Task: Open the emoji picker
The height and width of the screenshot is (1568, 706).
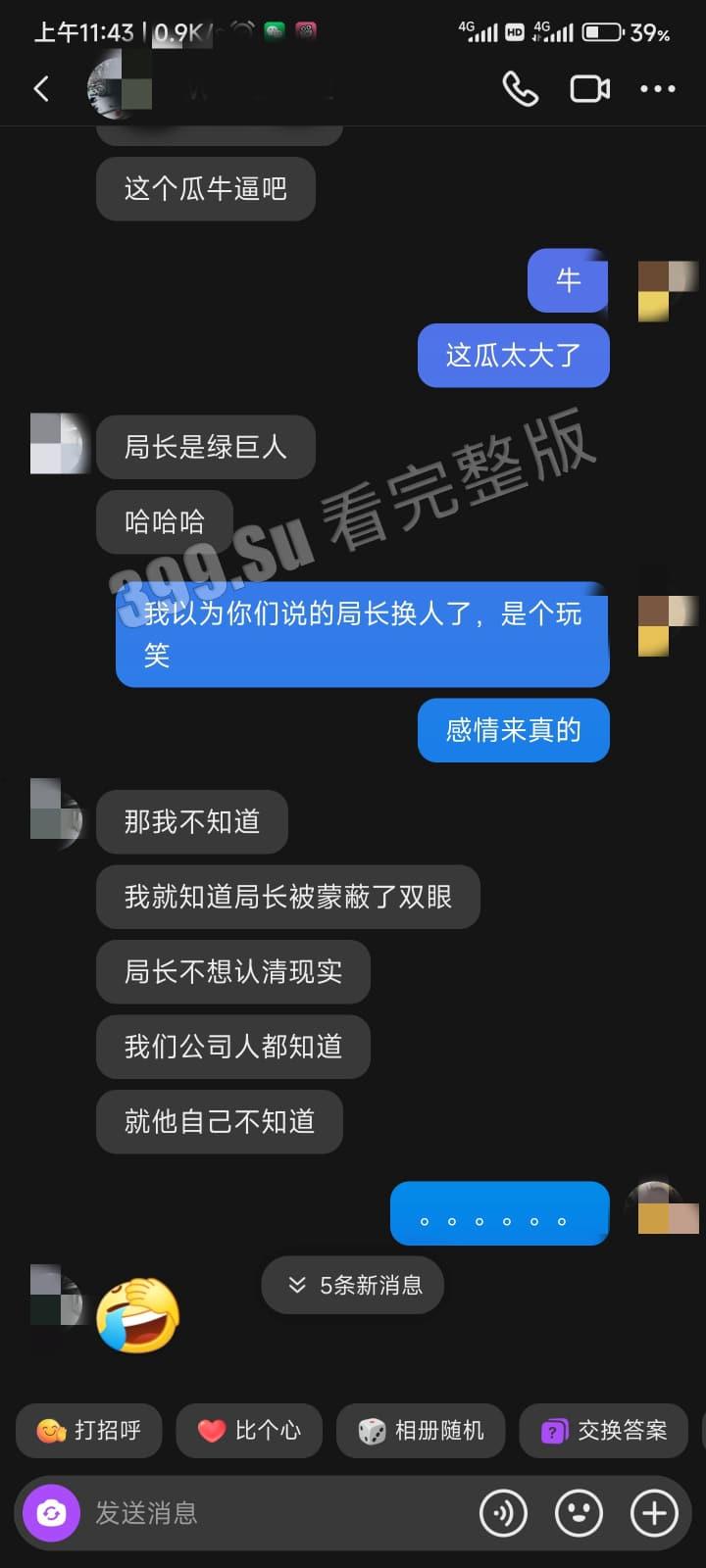Action: pos(579,1514)
